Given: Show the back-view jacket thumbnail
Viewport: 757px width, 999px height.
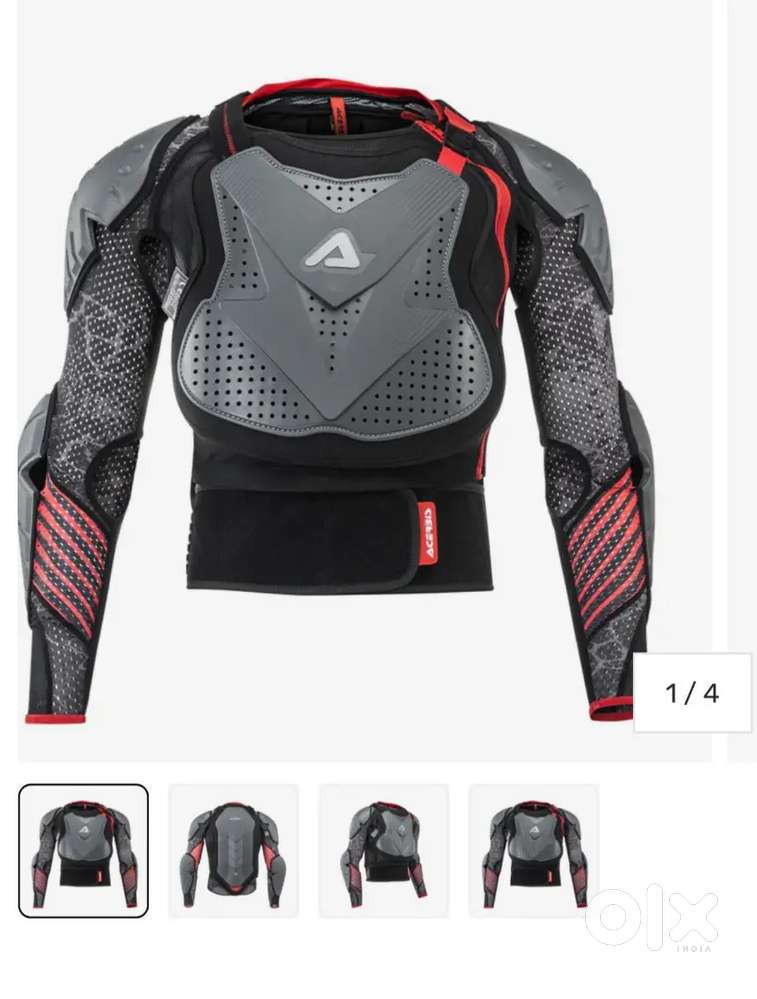Looking at the screenshot, I should click(x=233, y=850).
